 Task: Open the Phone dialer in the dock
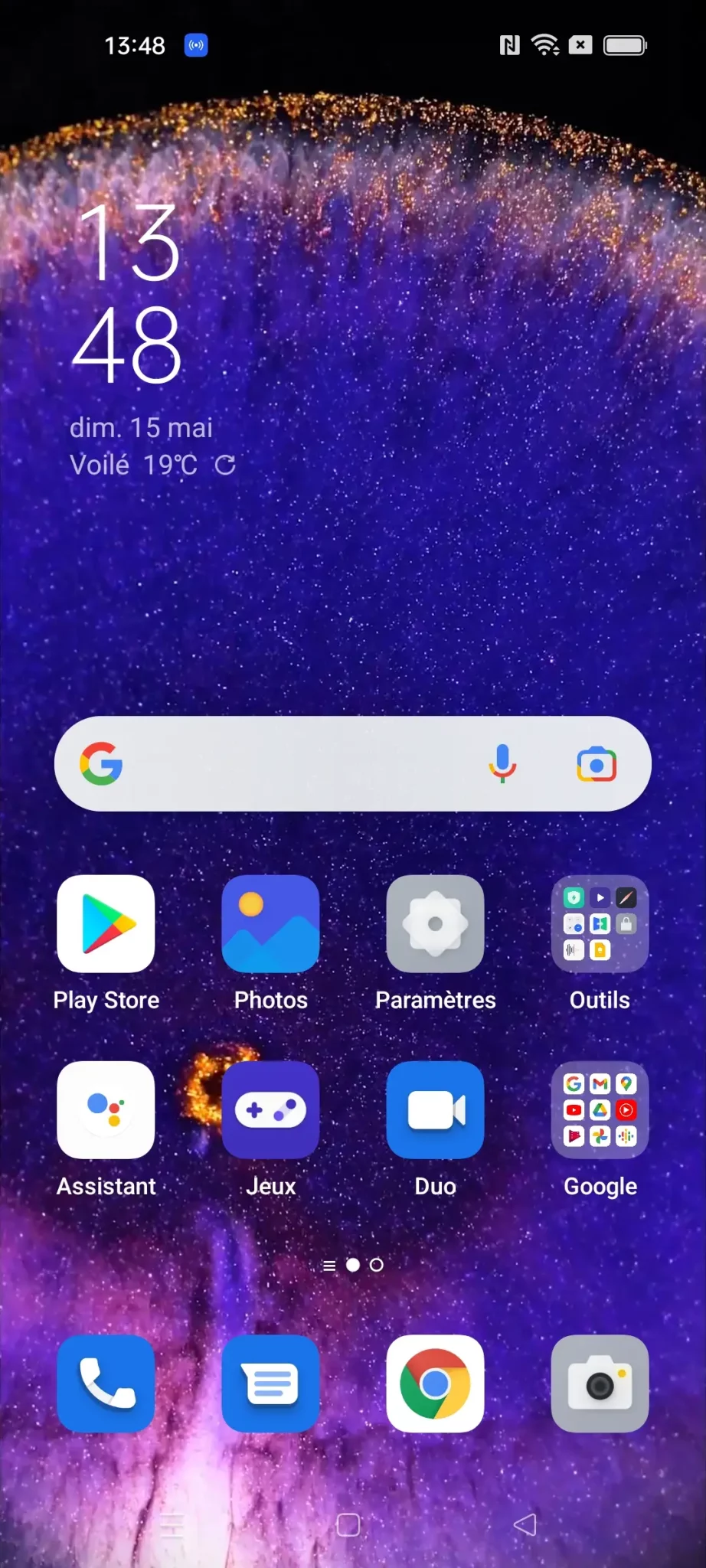pyautogui.click(x=106, y=1383)
